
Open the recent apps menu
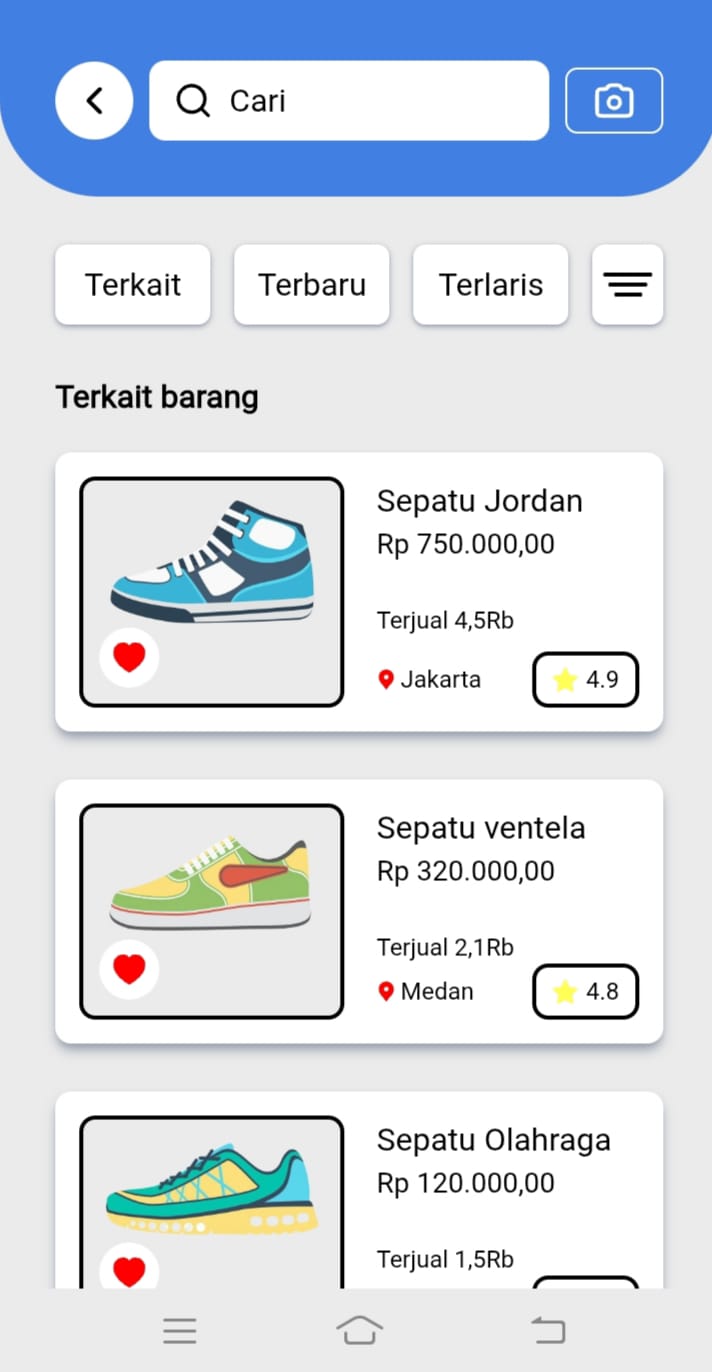click(x=180, y=1330)
